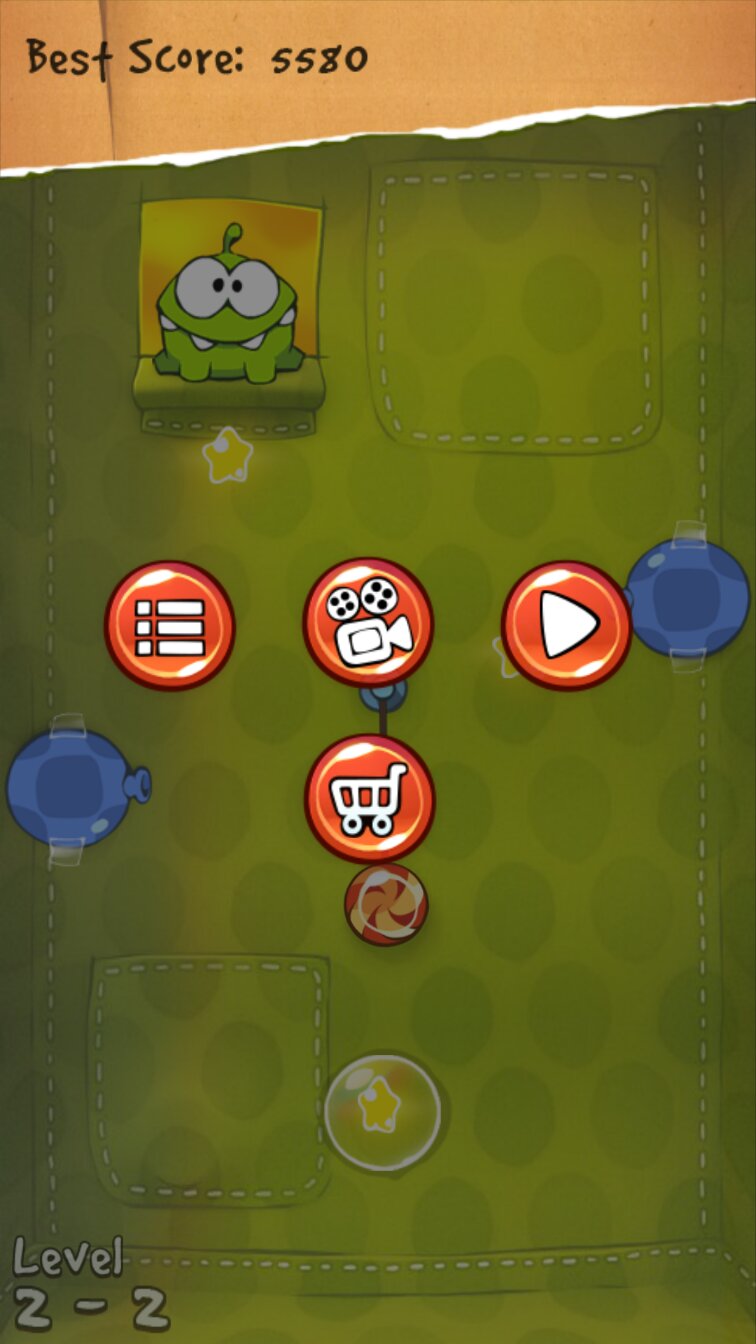
Task: Open the level list menu
Action: [x=170, y=625]
